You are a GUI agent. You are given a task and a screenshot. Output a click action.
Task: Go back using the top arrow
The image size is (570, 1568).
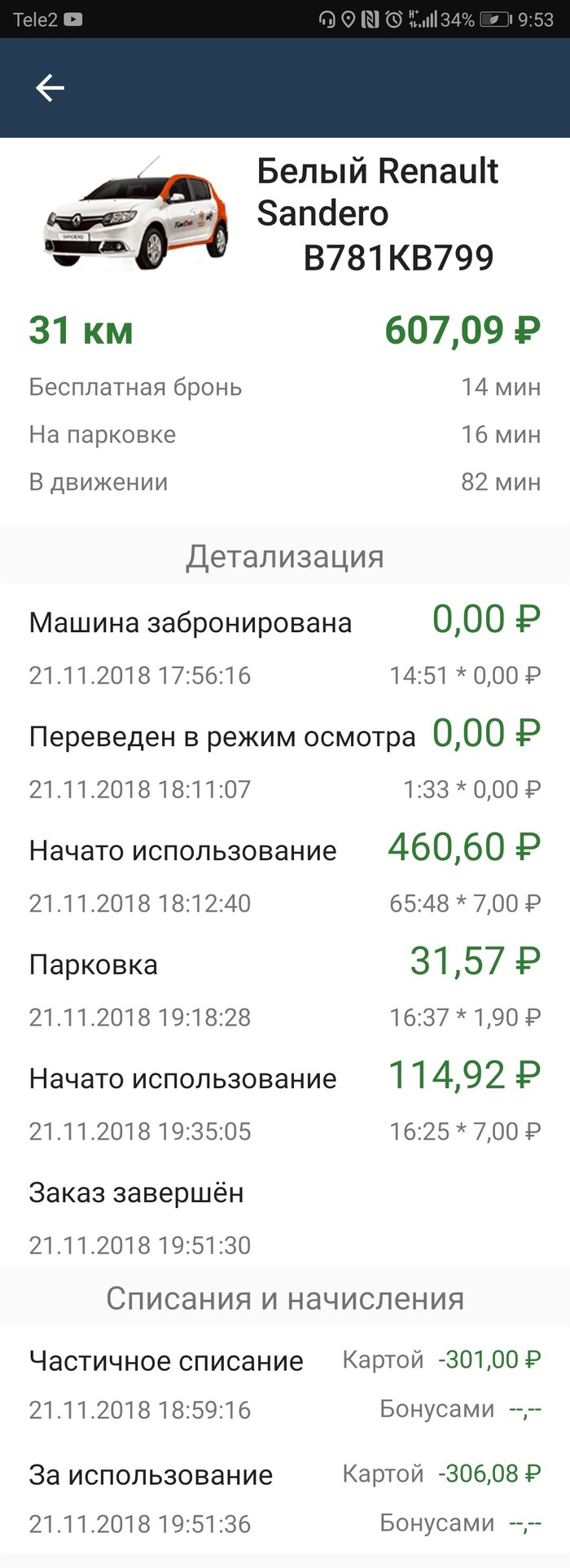point(50,88)
